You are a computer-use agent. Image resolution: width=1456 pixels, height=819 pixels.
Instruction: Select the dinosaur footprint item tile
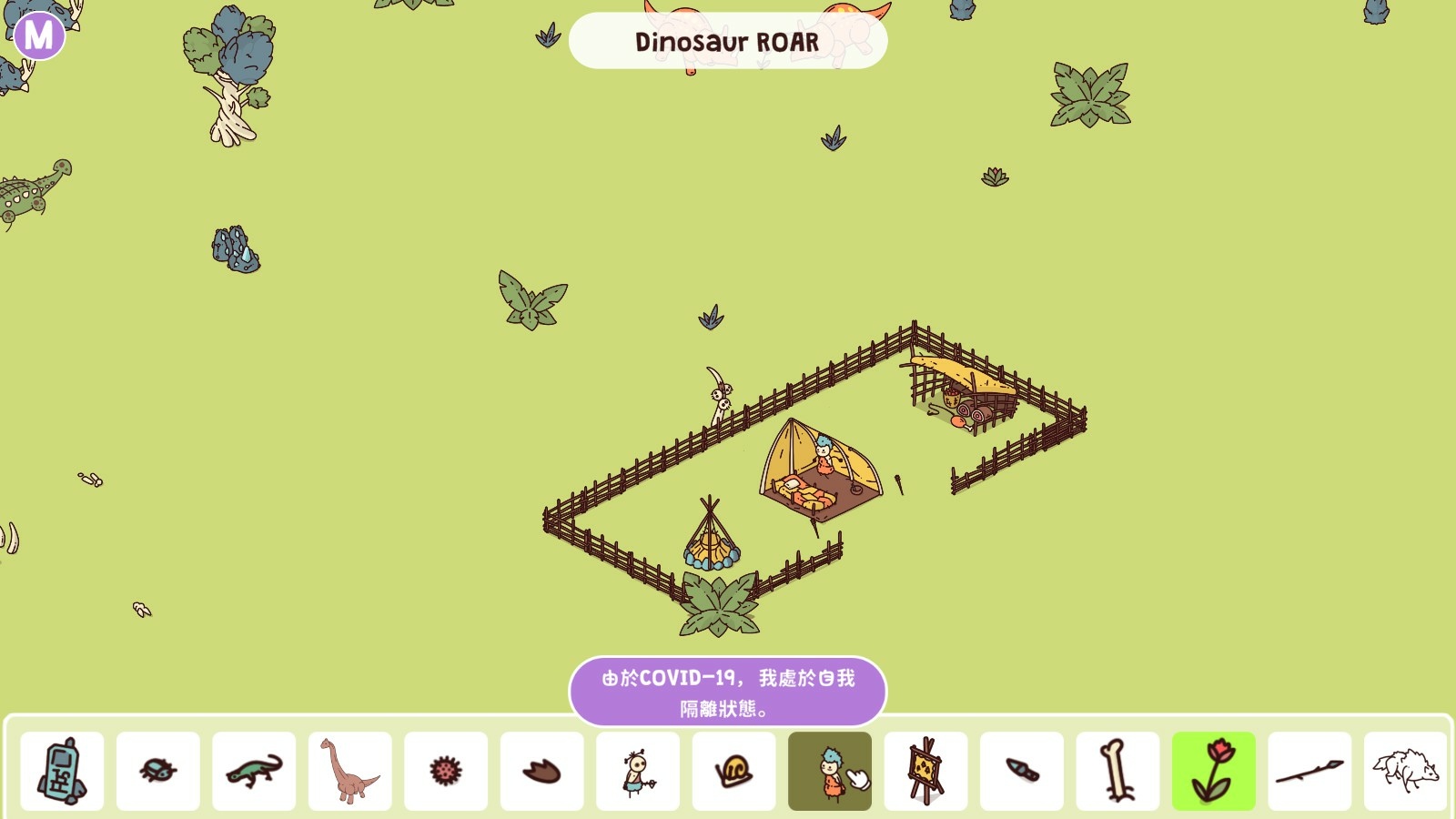point(542,771)
